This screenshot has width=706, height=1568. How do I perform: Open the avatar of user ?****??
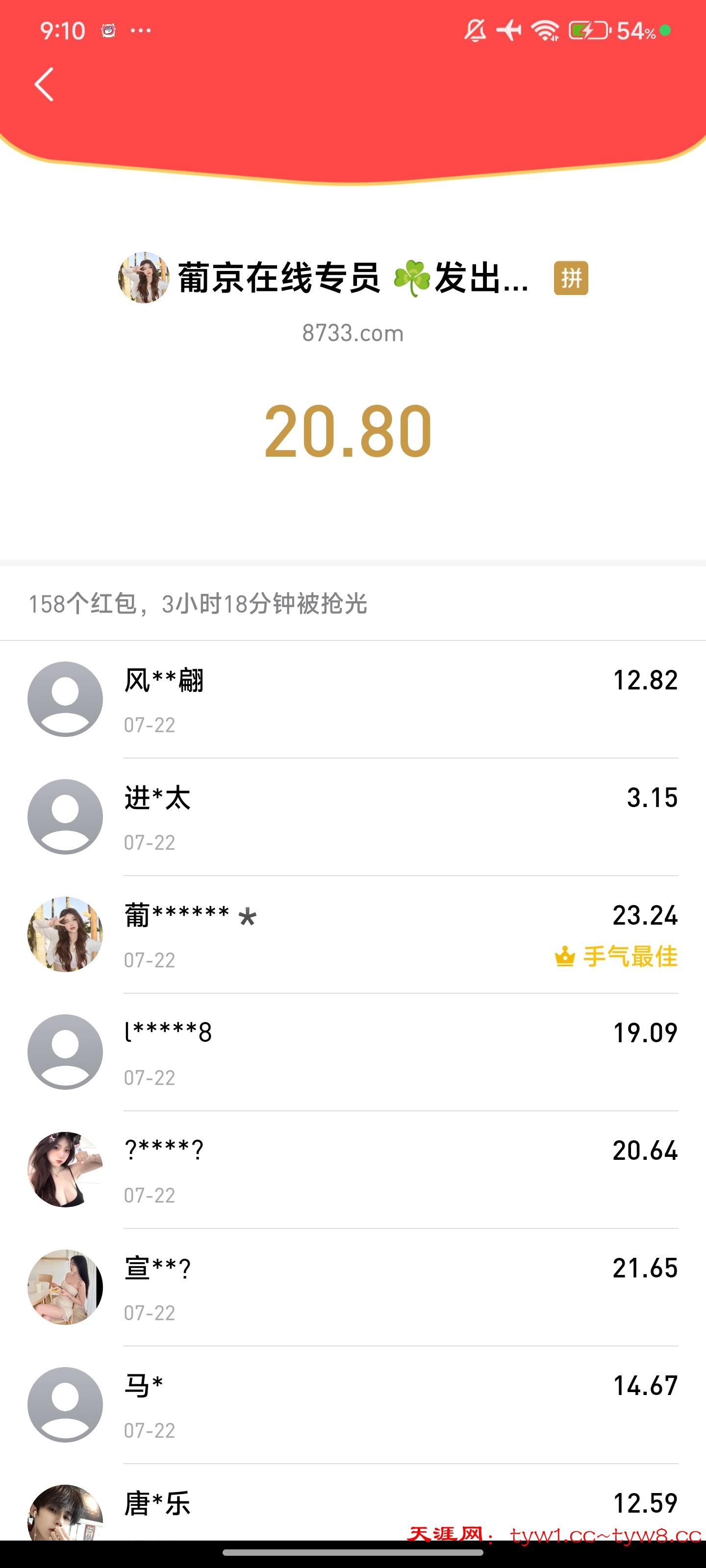65,1168
